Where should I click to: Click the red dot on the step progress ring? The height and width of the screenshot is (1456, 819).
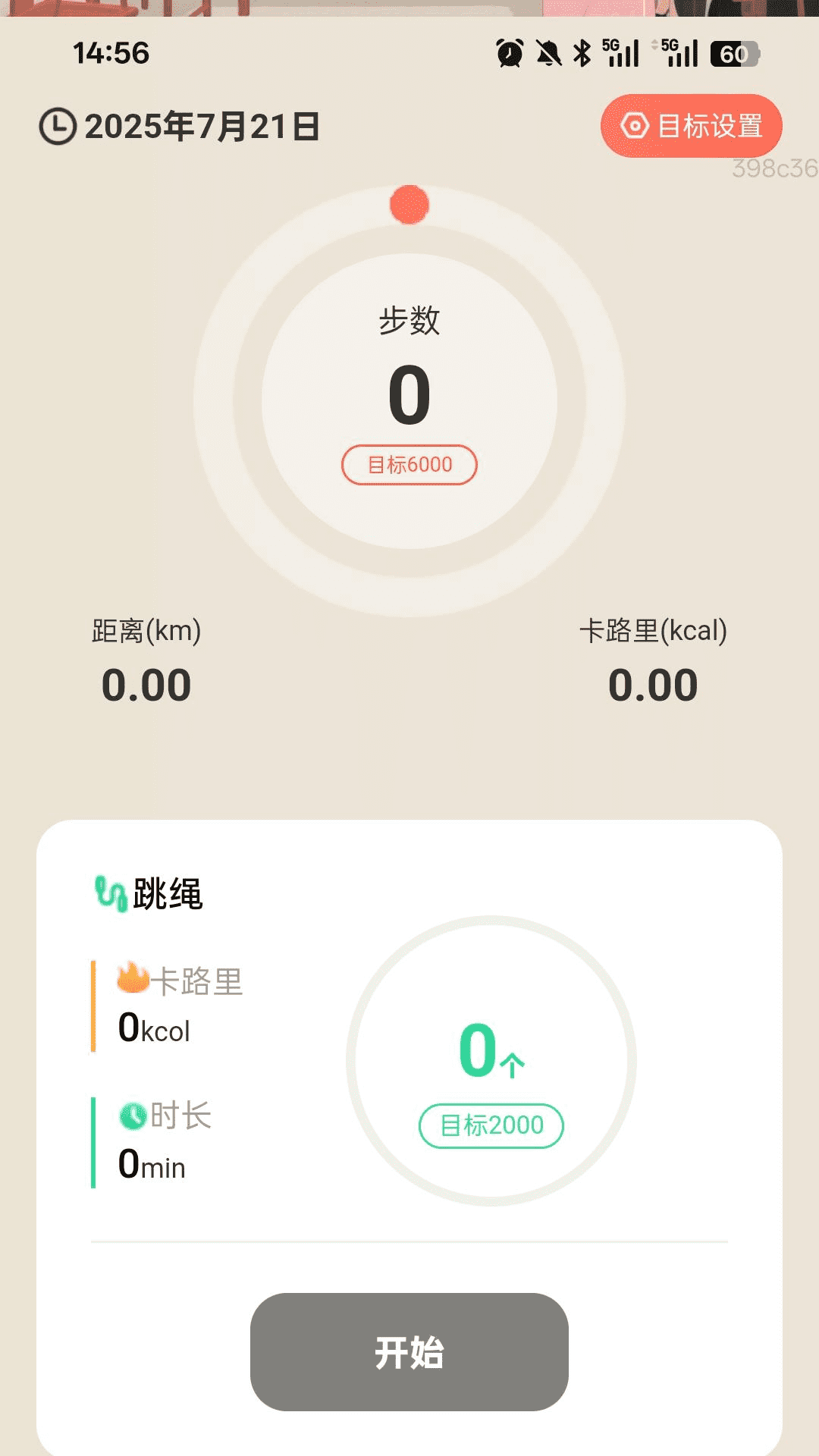[x=408, y=203]
